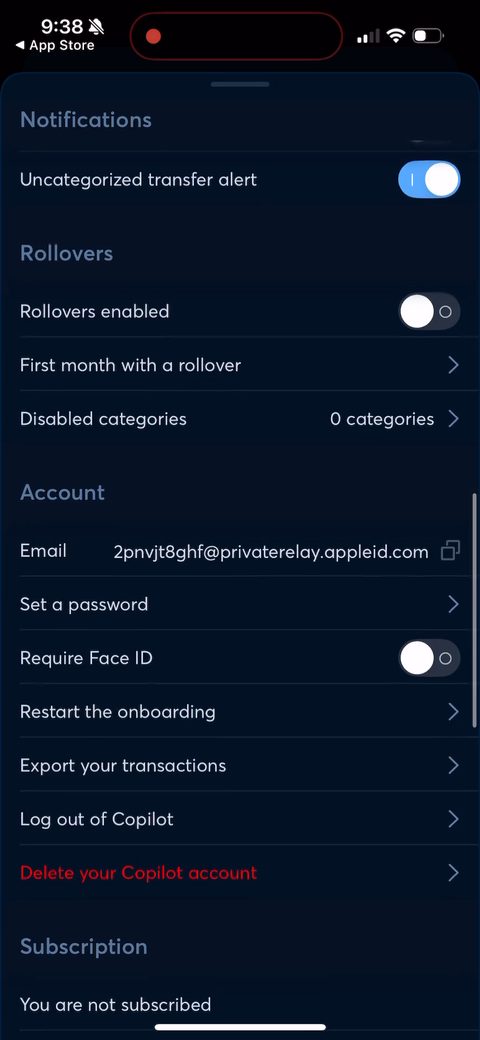Copy the account email address
The height and width of the screenshot is (1040, 480).
click(x=451, y=551)
